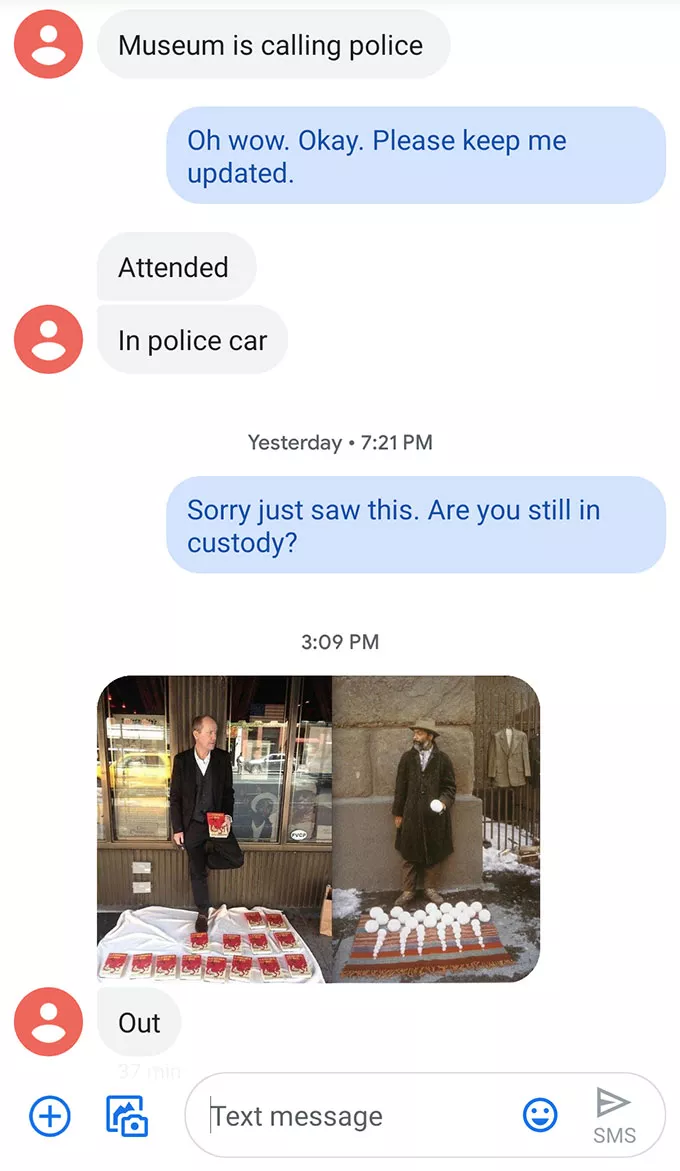Open the plus attachment menu
The width and height of the screenshot is (680, 1171).
point(49,1115)
